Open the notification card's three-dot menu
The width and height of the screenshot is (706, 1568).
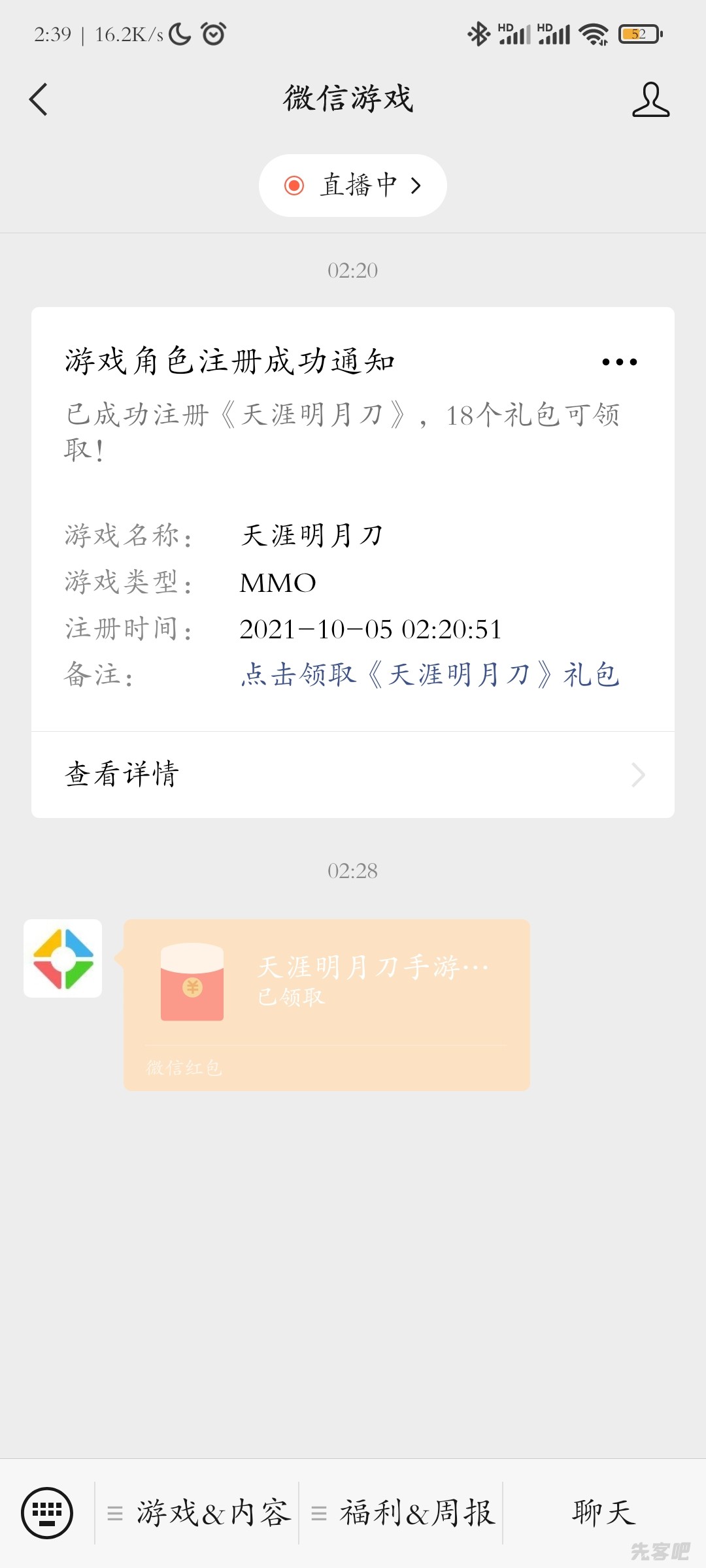(619, 361)
